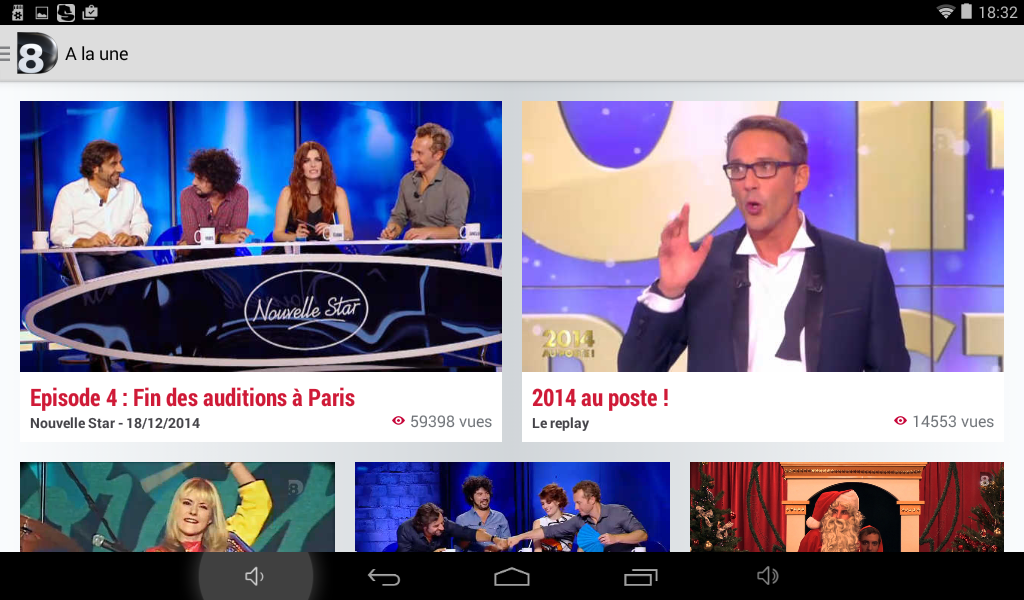This screenshot has height=600, width=1024.
Task: Tap the volume up speaker icon
Action: point(768,577)
